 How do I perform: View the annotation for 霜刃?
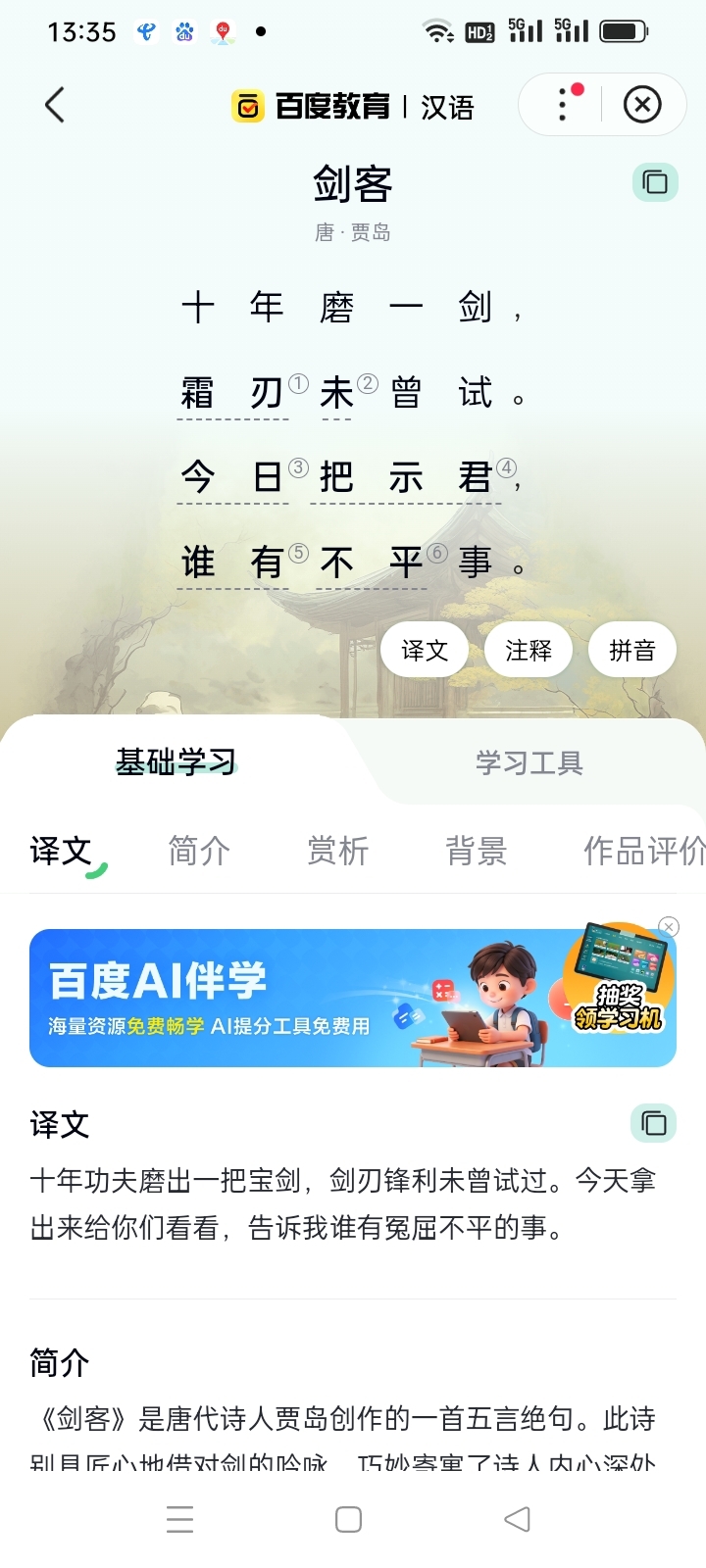(x=233, y=394)
